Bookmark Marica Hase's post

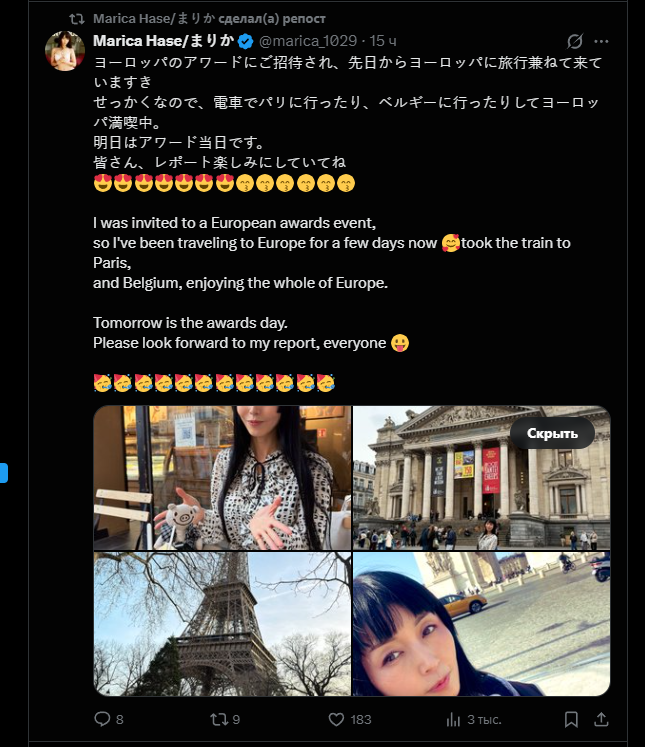(x=571, y=719)
